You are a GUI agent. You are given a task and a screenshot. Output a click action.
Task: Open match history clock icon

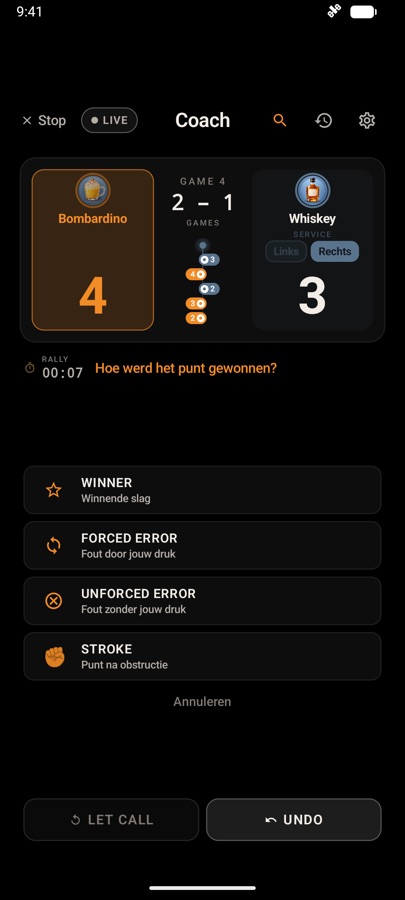tap(324, 121)
